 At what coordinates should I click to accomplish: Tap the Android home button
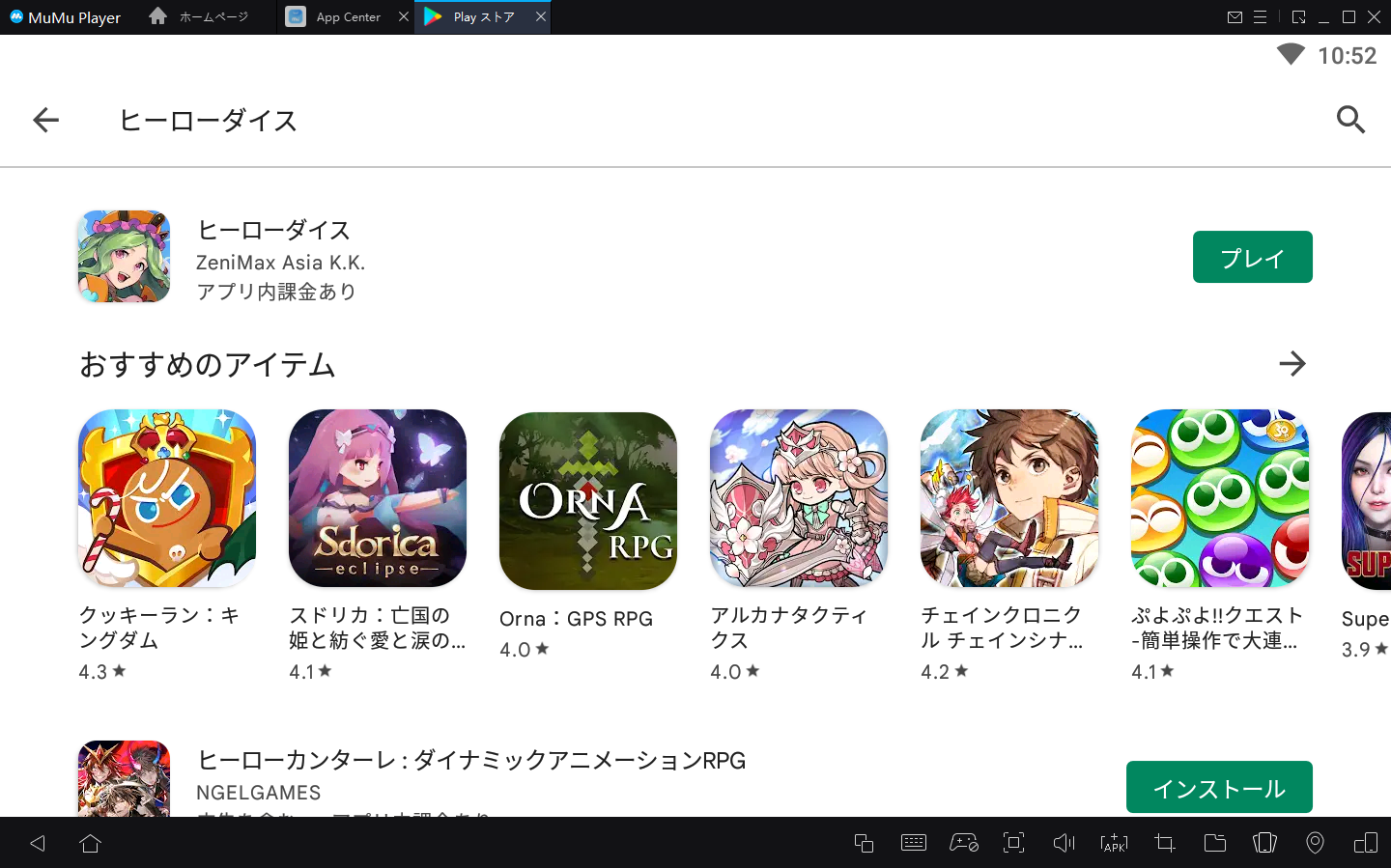click(91, 843)
